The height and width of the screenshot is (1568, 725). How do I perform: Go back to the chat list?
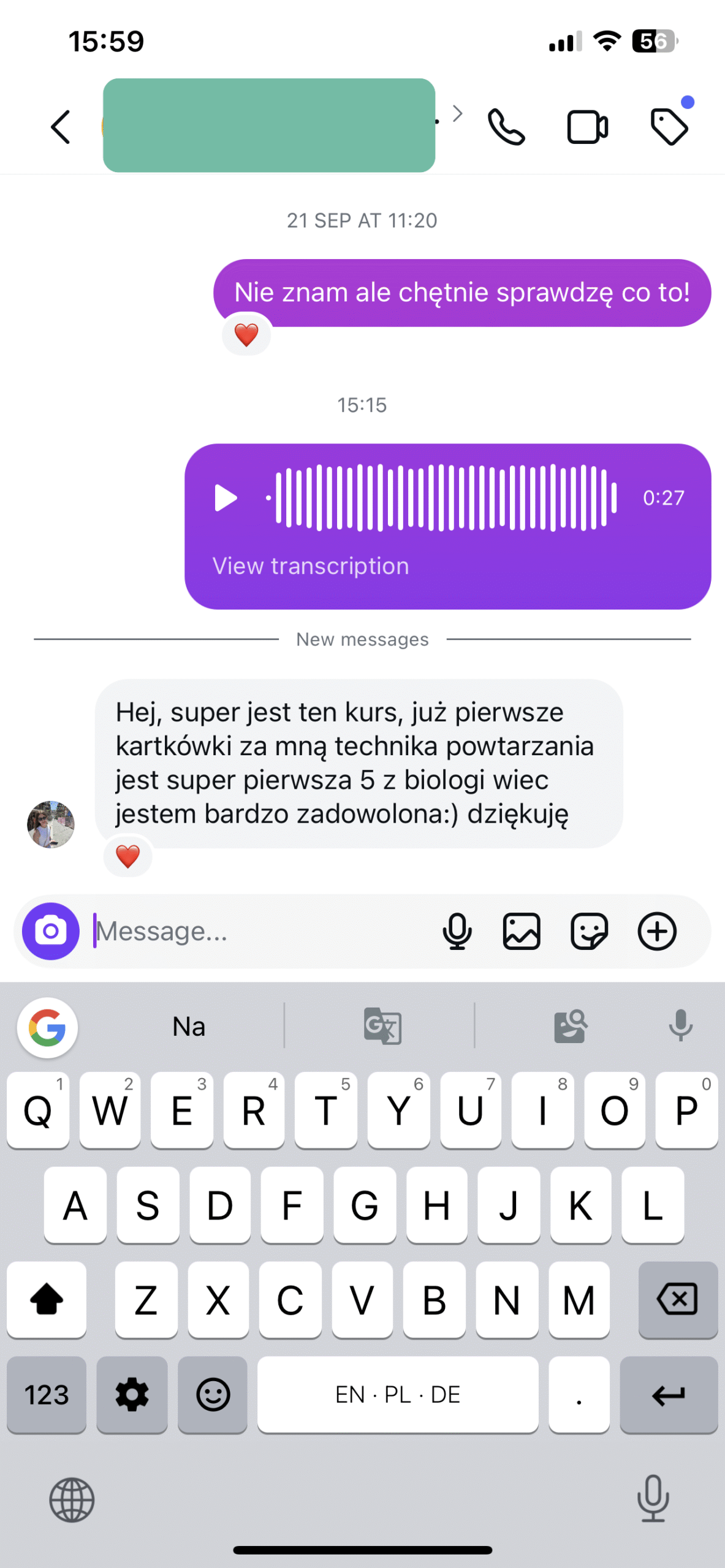[61, 127]
